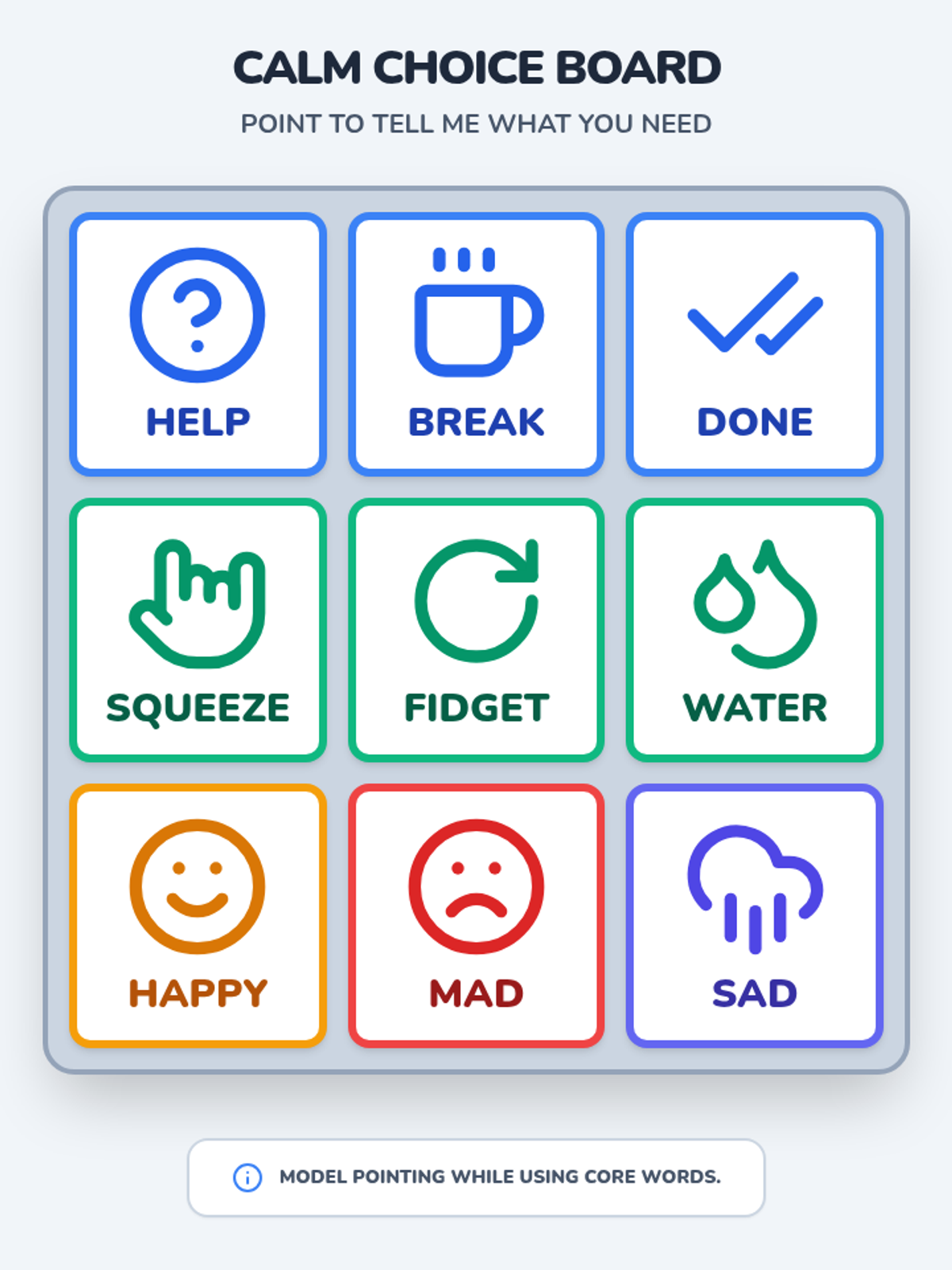Tap the HAPPY smiley tile
The height and width of the screenshot is (1270, 952).
[198, 915]
